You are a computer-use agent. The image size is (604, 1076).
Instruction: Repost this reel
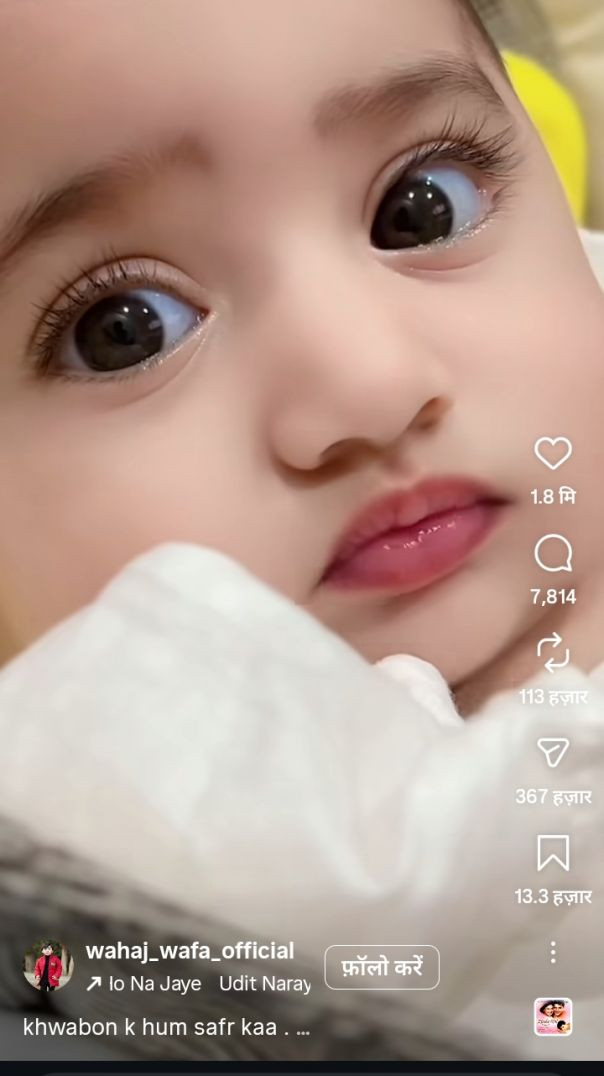tap(552, 653)
